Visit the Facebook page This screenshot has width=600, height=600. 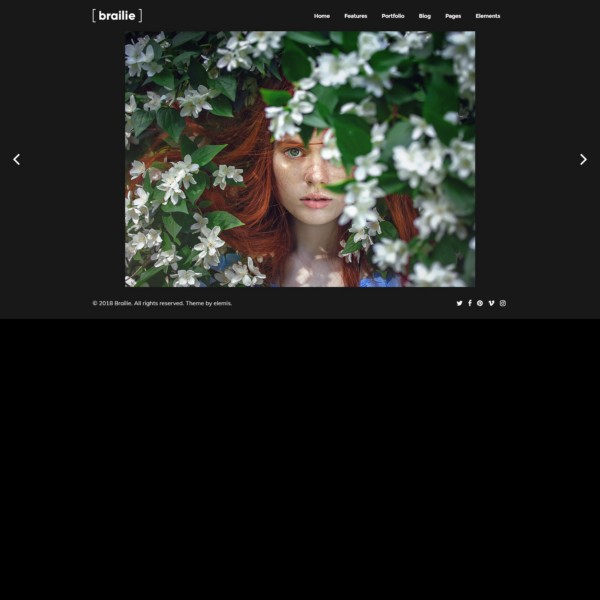click(470, 303)
